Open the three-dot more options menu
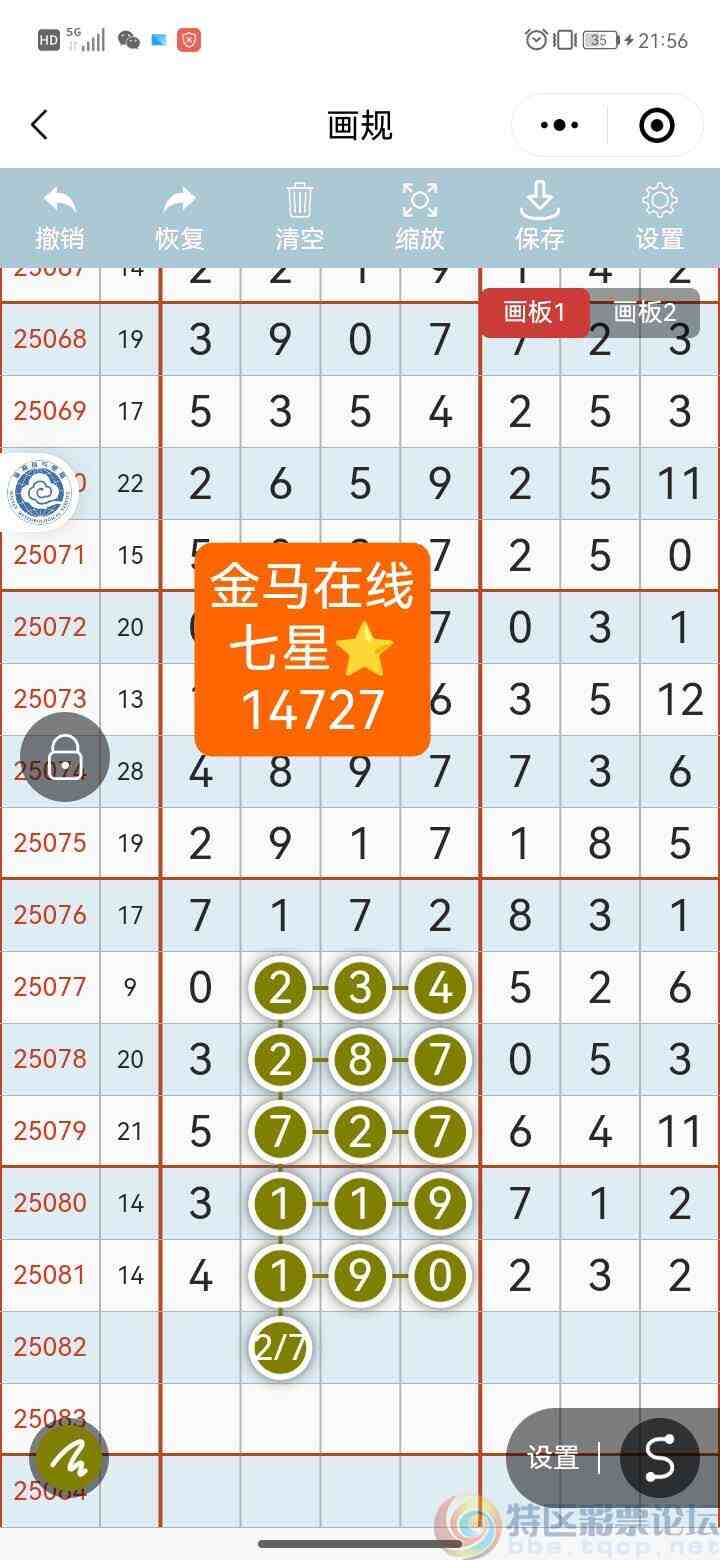720x1560 pixels. 559,125
